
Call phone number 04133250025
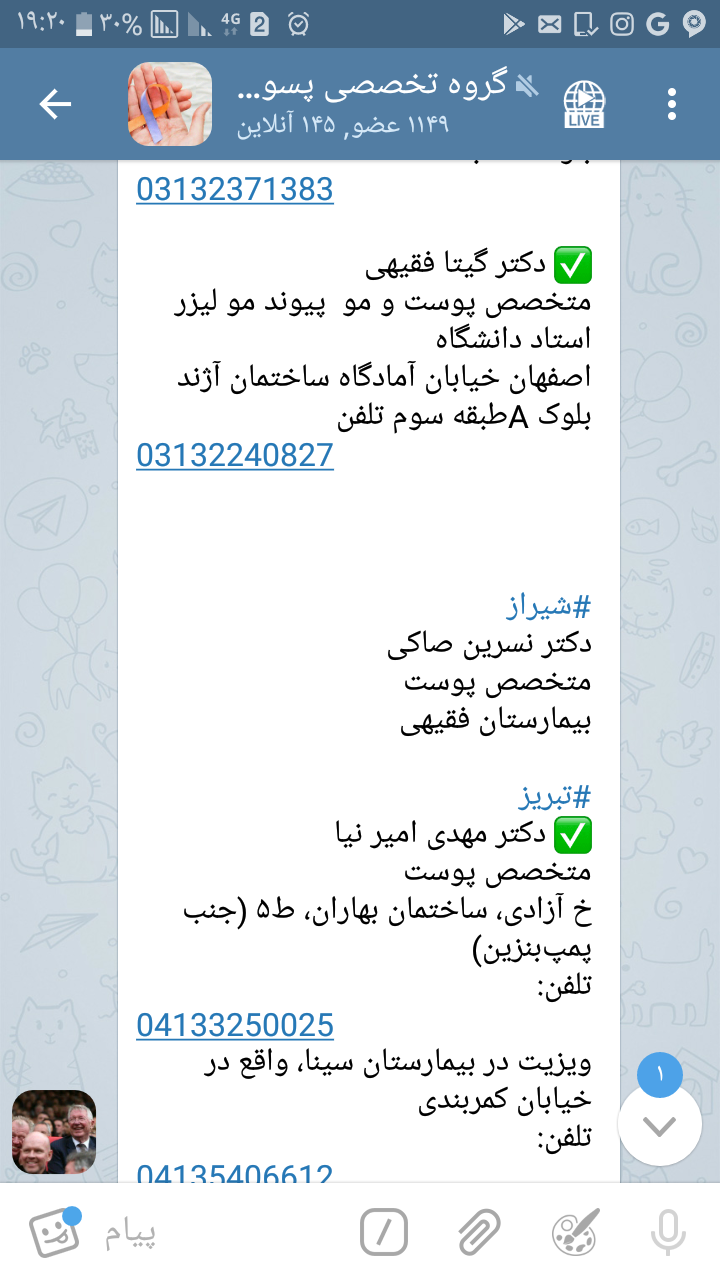[x=235, y=1025]
